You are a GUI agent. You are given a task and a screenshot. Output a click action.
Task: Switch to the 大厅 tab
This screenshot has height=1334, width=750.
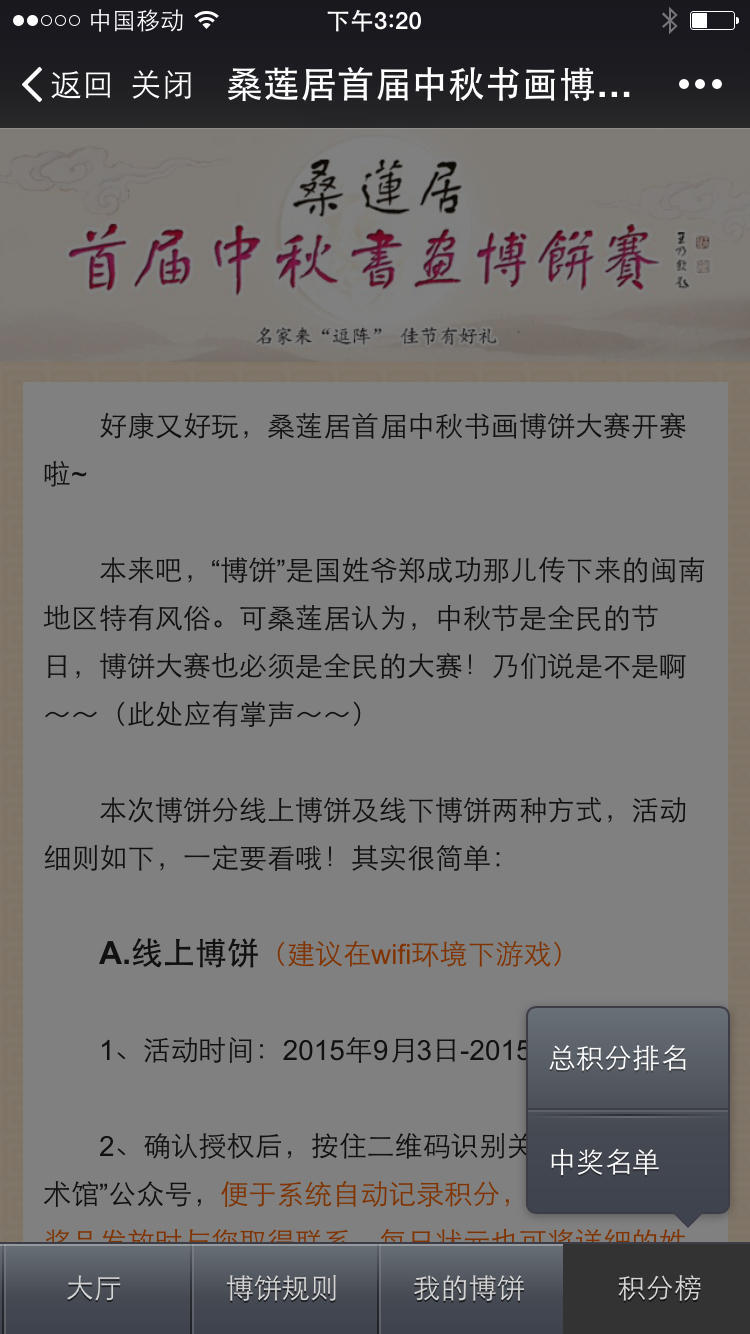click(x=95, y=1289)
